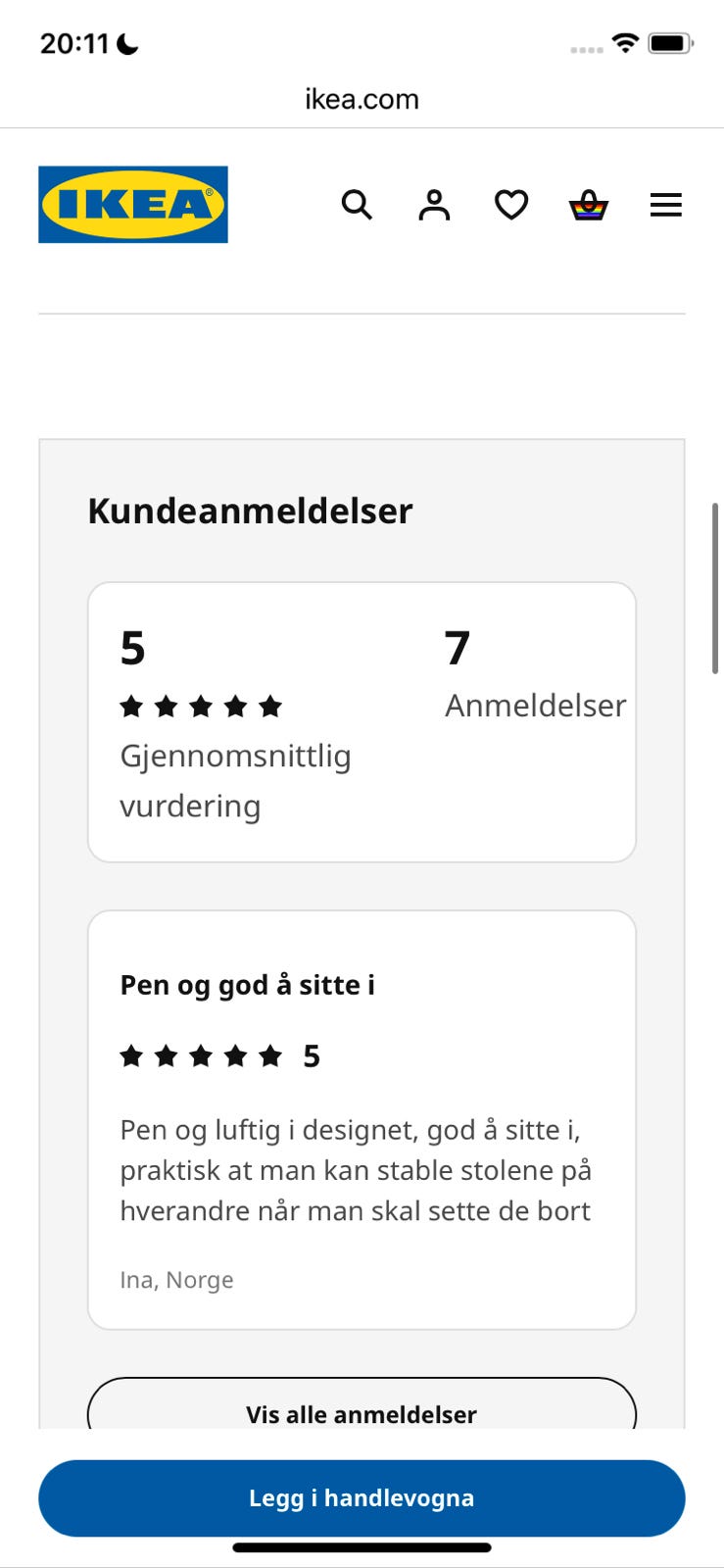
Task: Select the Kundeanmeldelser section header
Action: click(250, 511)
